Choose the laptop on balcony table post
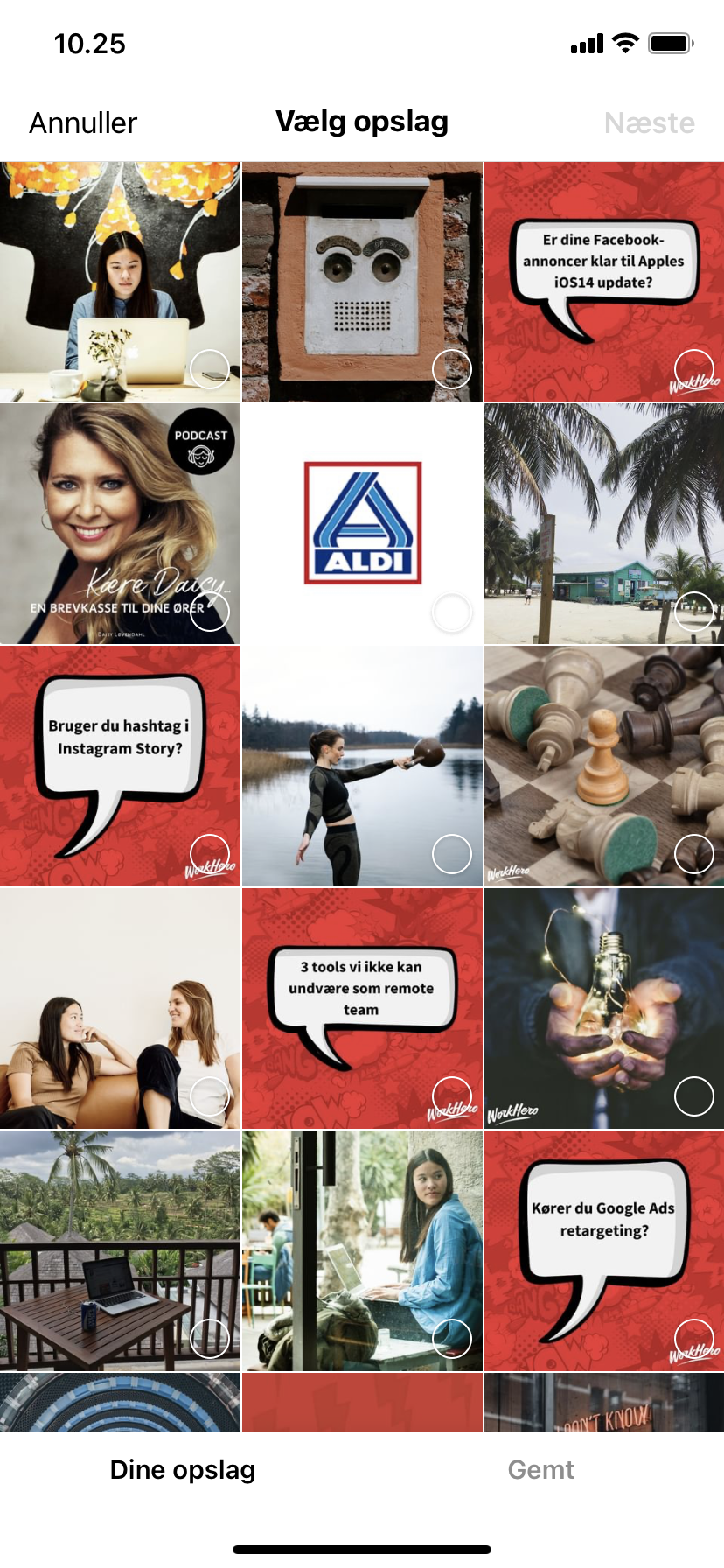 pos(120,1250)
